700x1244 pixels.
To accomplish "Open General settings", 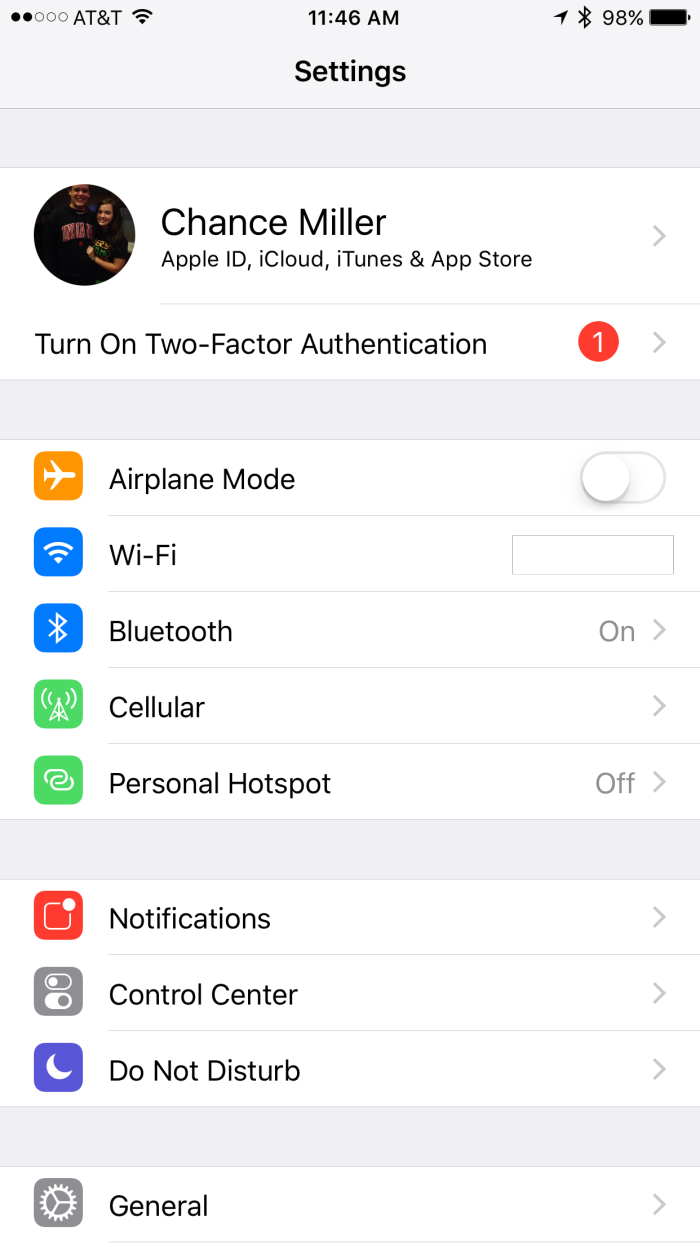I will (x=350, y=1205).
